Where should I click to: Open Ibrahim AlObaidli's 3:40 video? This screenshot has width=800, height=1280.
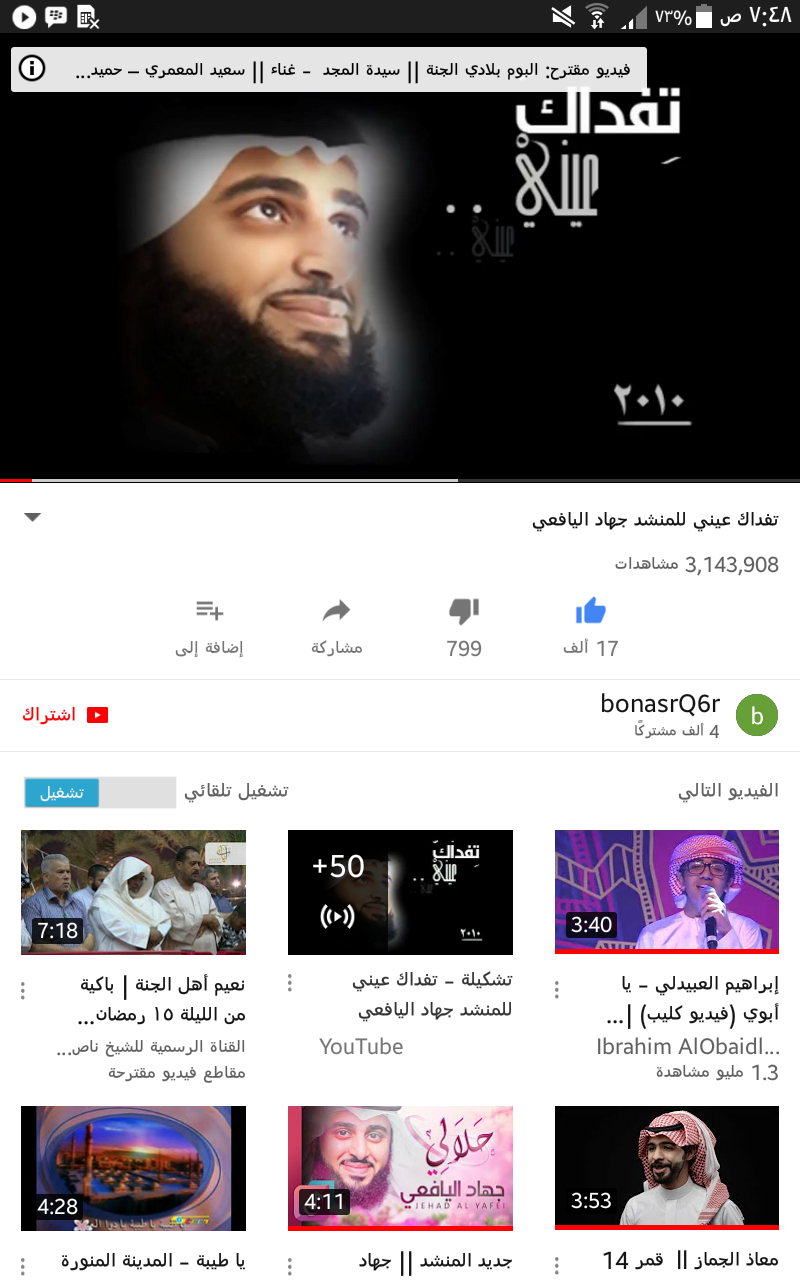pyautogui.click(x=667, y=891)
